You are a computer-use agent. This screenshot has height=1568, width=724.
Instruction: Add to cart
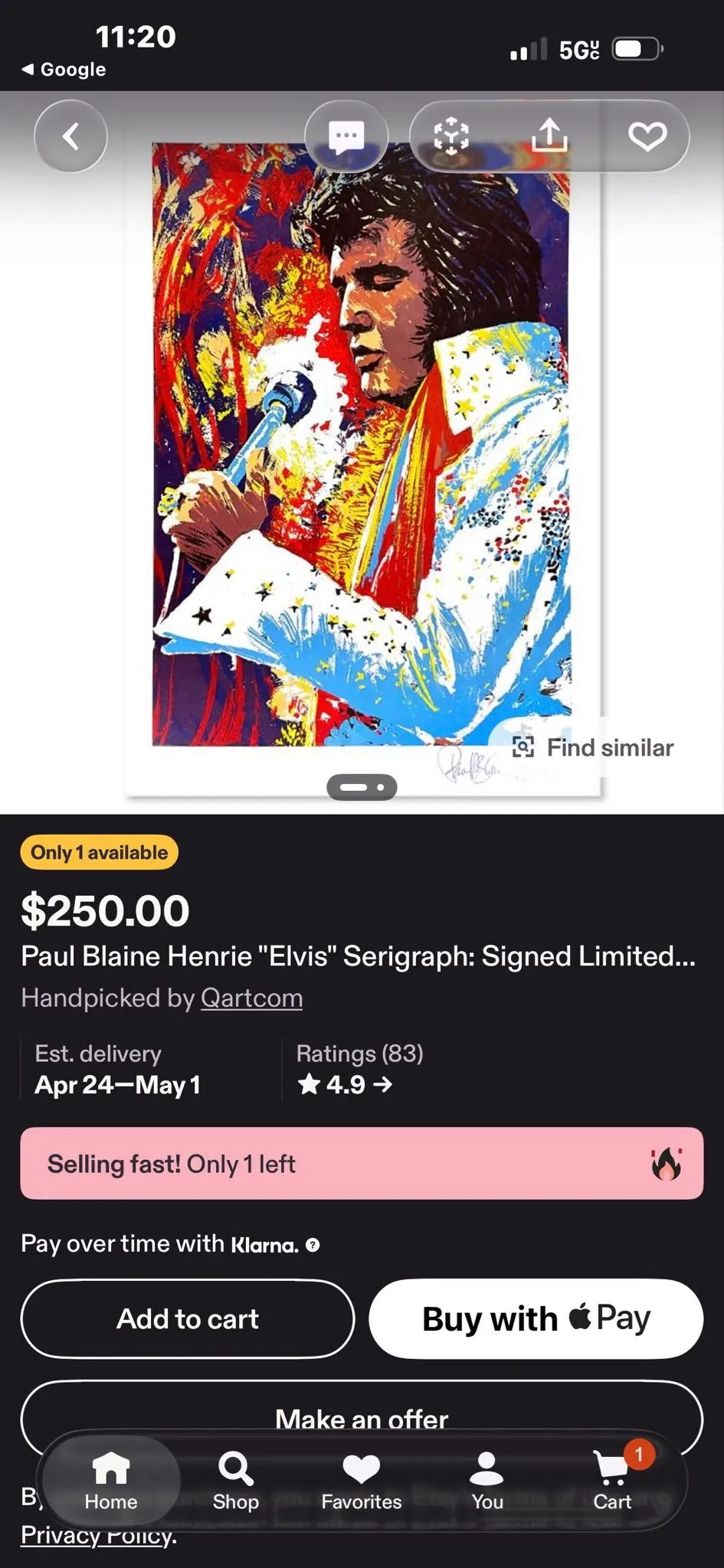coord(188,1318)
